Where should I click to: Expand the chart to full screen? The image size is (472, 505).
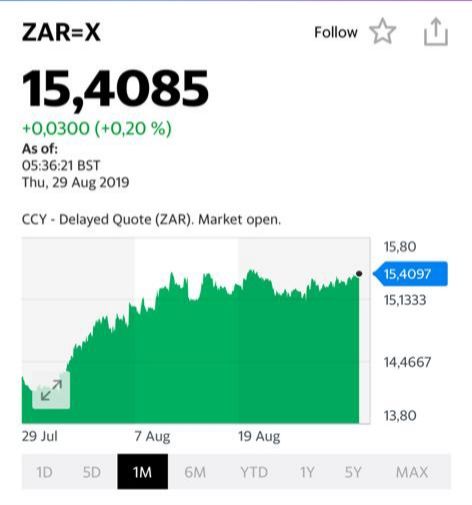[x=51, y=390]
